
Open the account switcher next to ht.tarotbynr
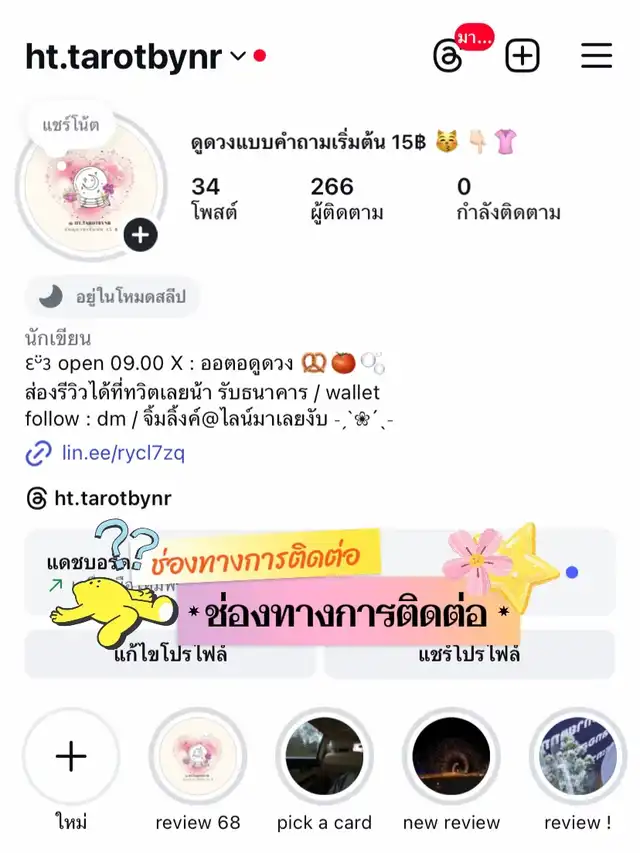pos(237,57)
